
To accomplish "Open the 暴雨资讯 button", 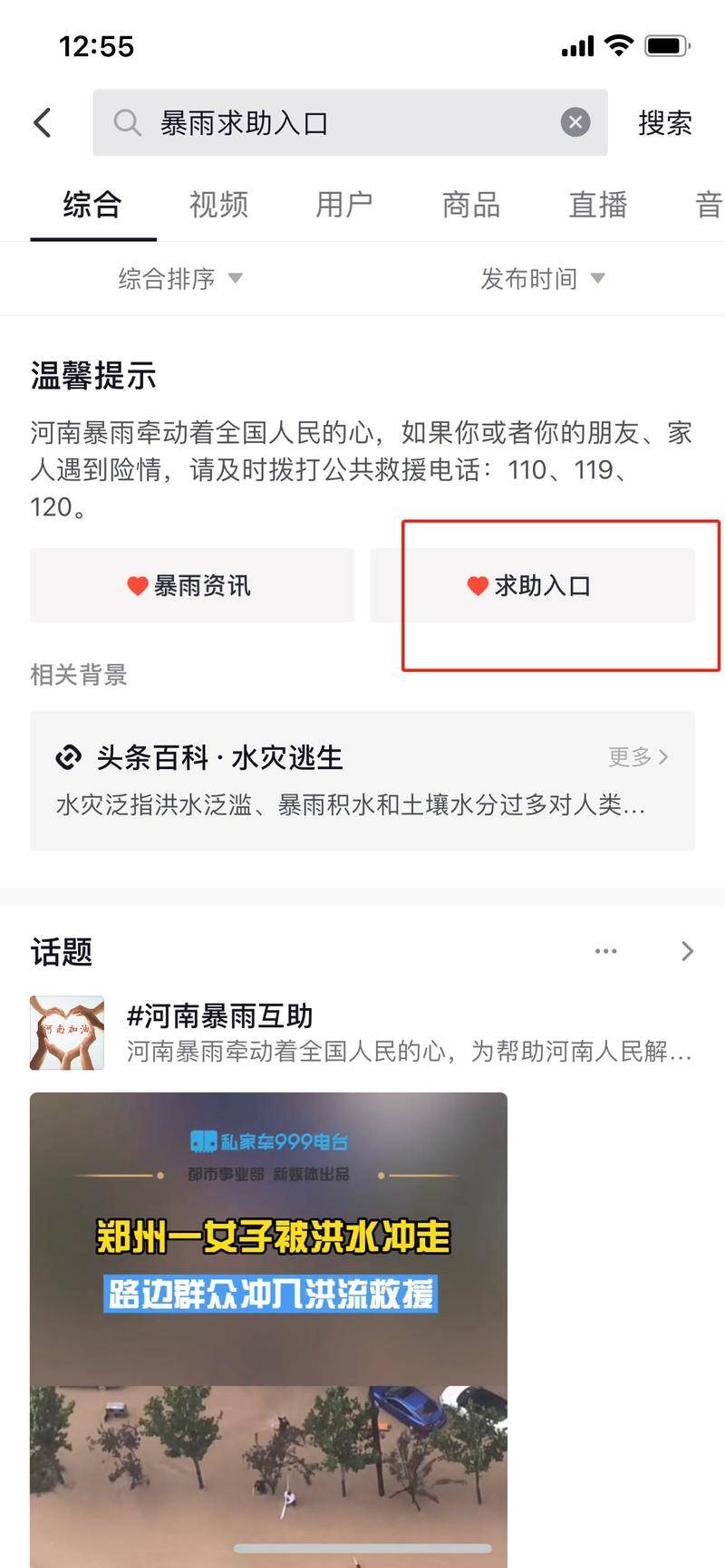I will point(192,586).
